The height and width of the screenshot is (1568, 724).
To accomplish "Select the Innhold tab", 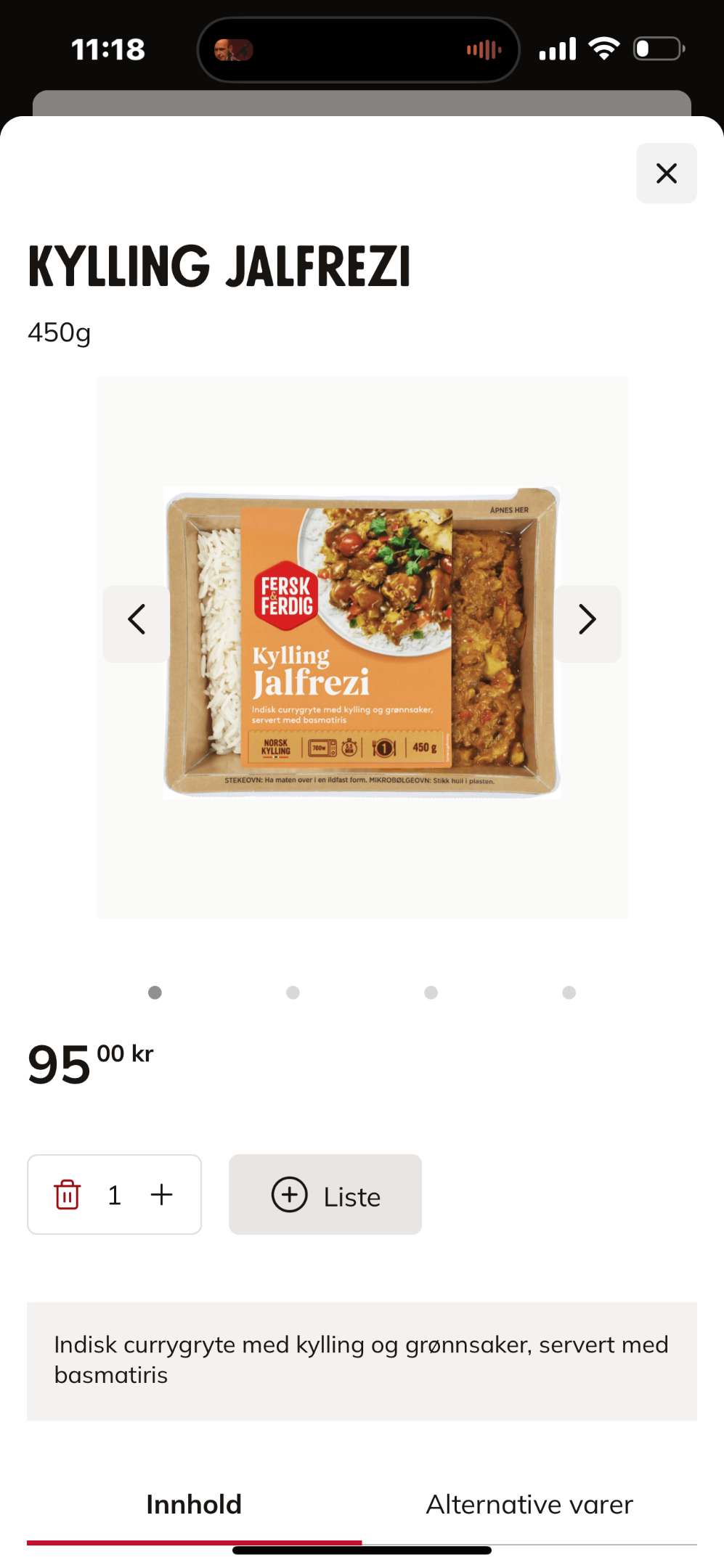I will (x=194, y=1504).
